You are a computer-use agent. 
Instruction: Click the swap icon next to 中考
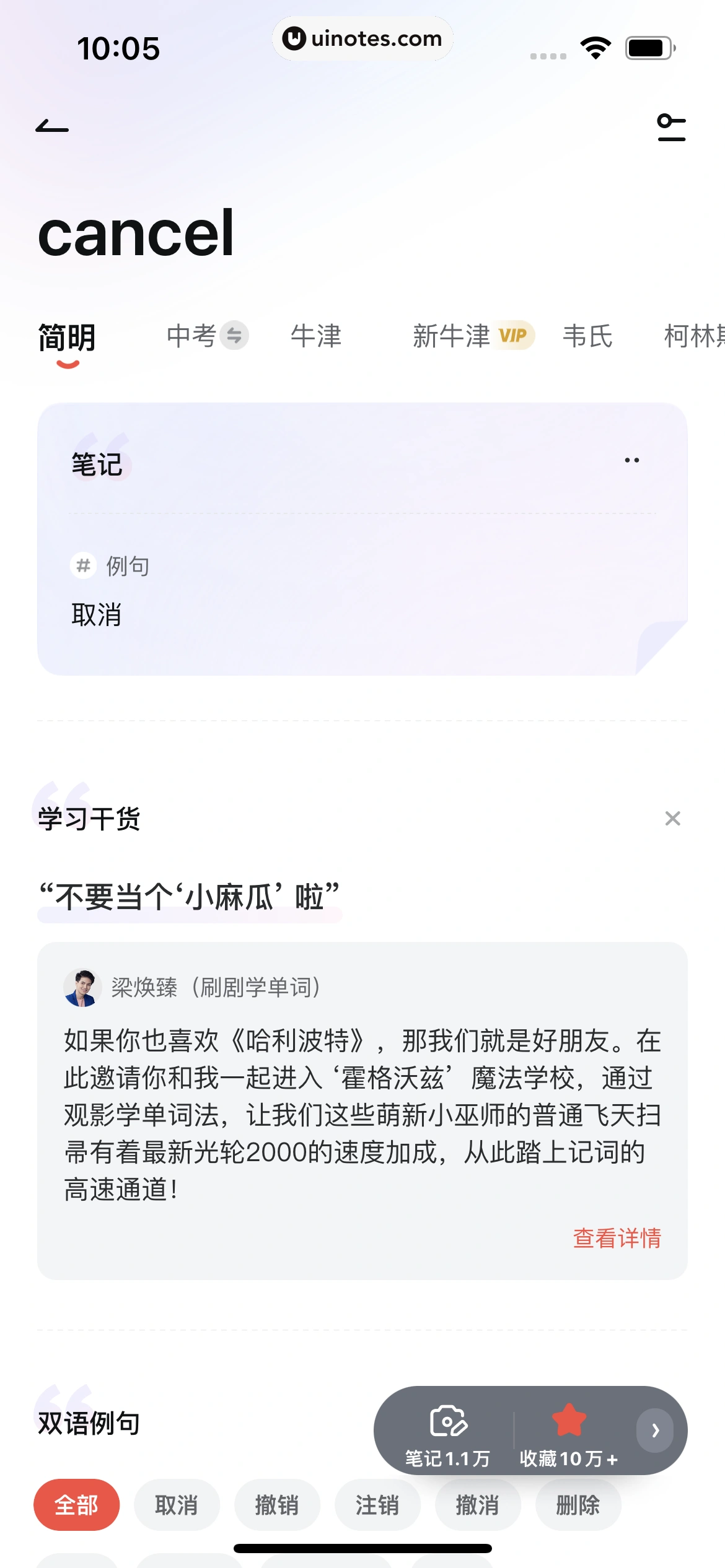click(x=234, y=336)
